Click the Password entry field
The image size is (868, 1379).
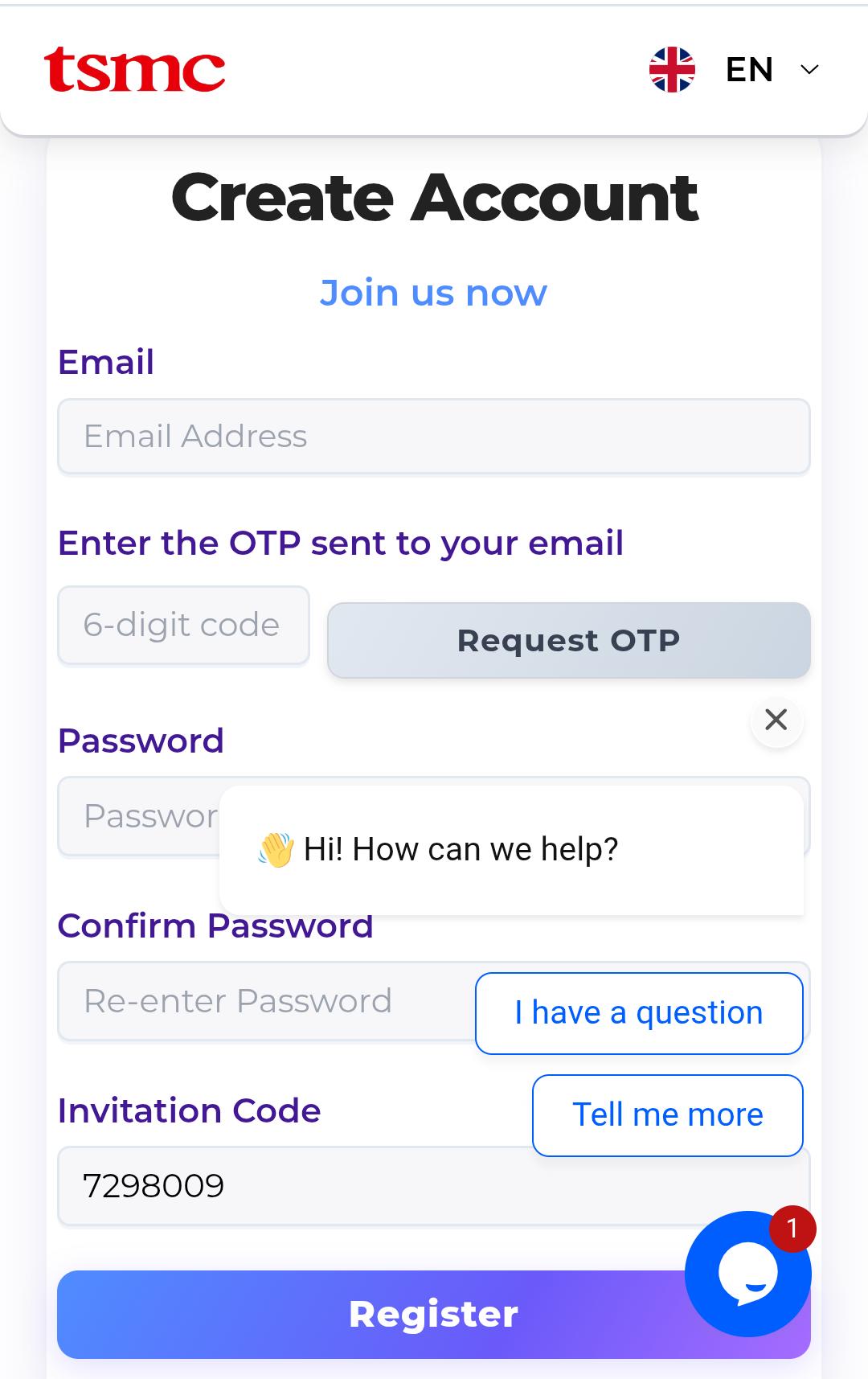click(x=137, y=815)
